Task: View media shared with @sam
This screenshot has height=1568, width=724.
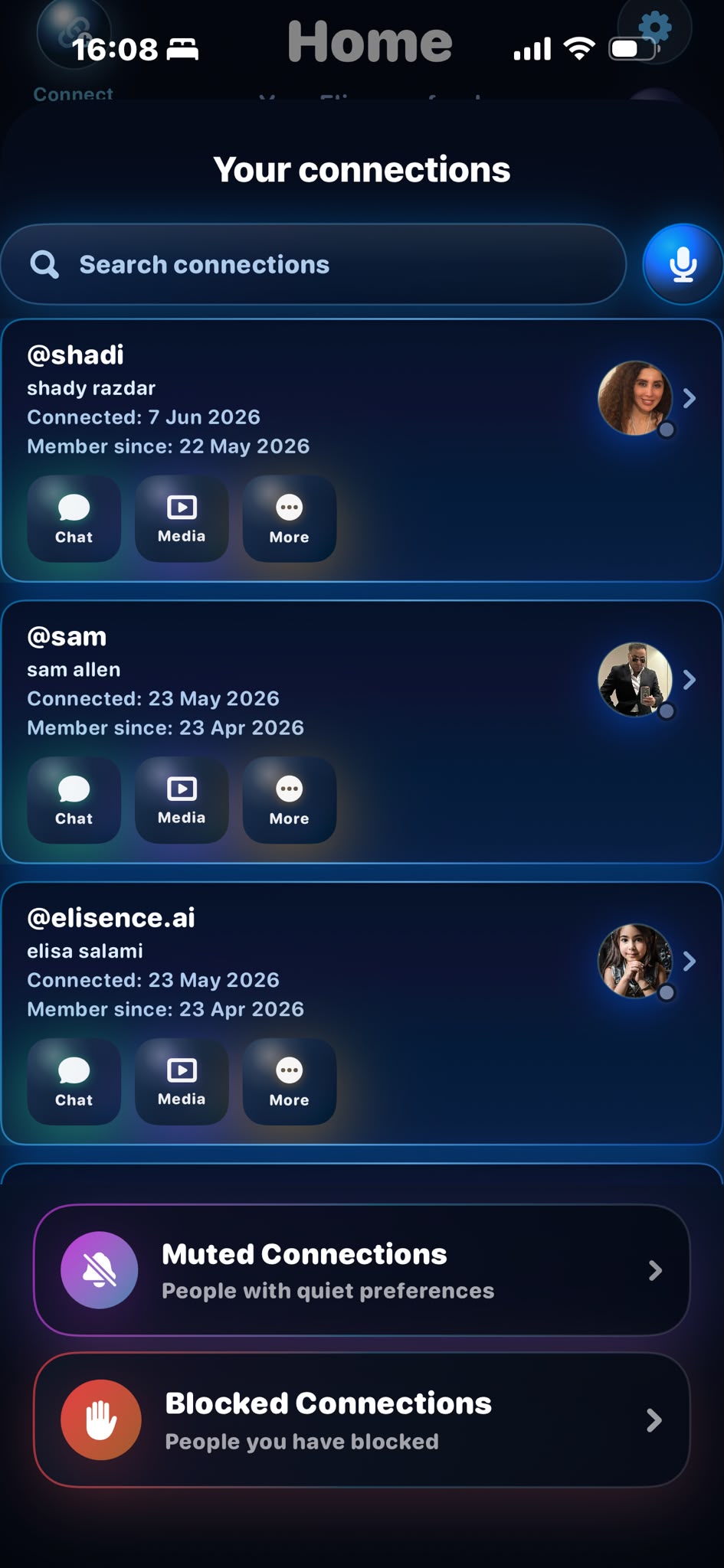Action: point(182,801)
